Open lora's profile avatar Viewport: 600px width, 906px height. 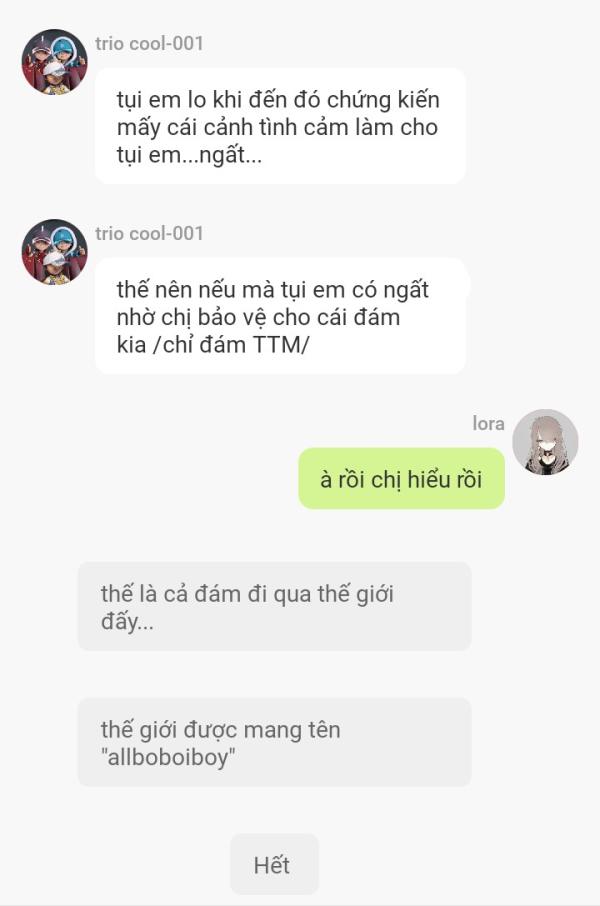pos(545,442)
